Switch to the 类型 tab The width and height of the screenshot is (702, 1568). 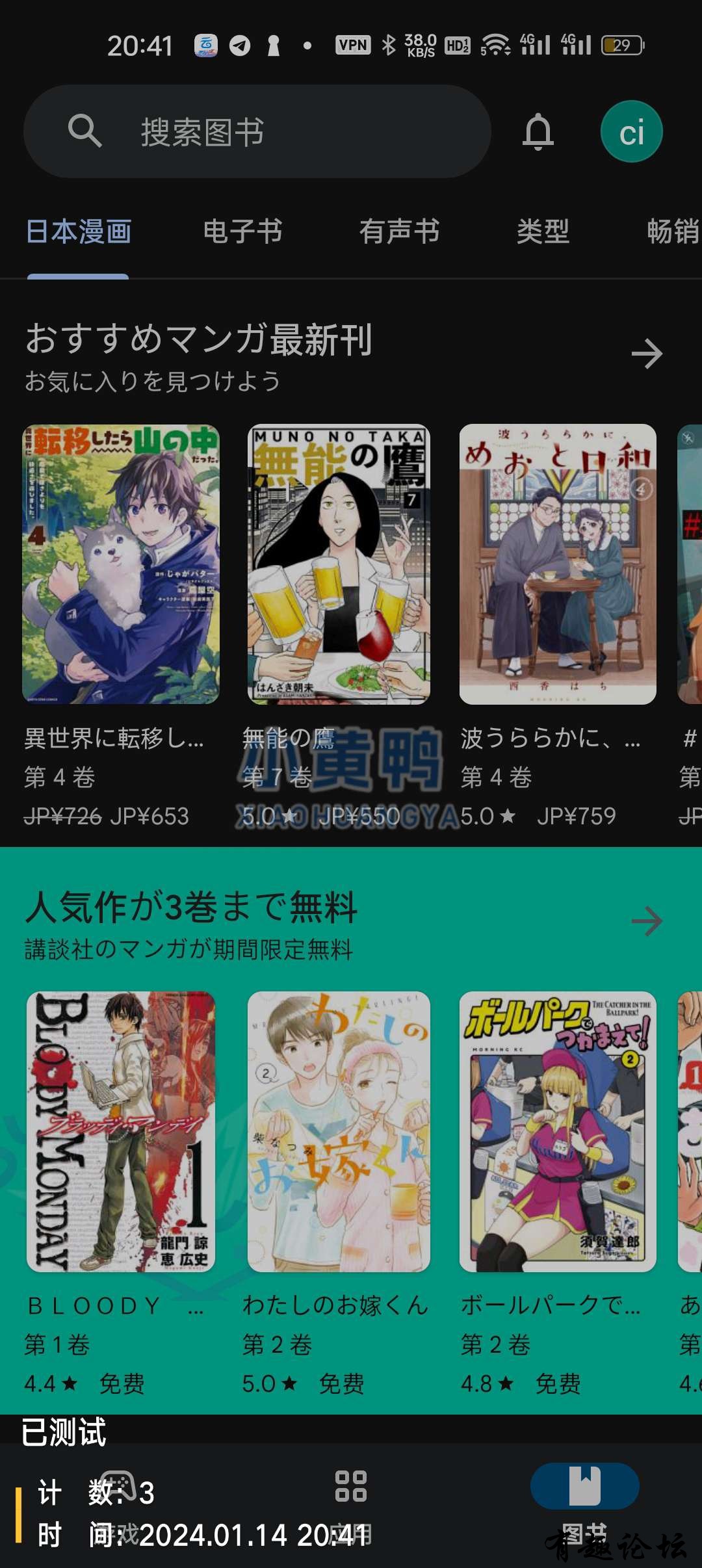(543, 232)
